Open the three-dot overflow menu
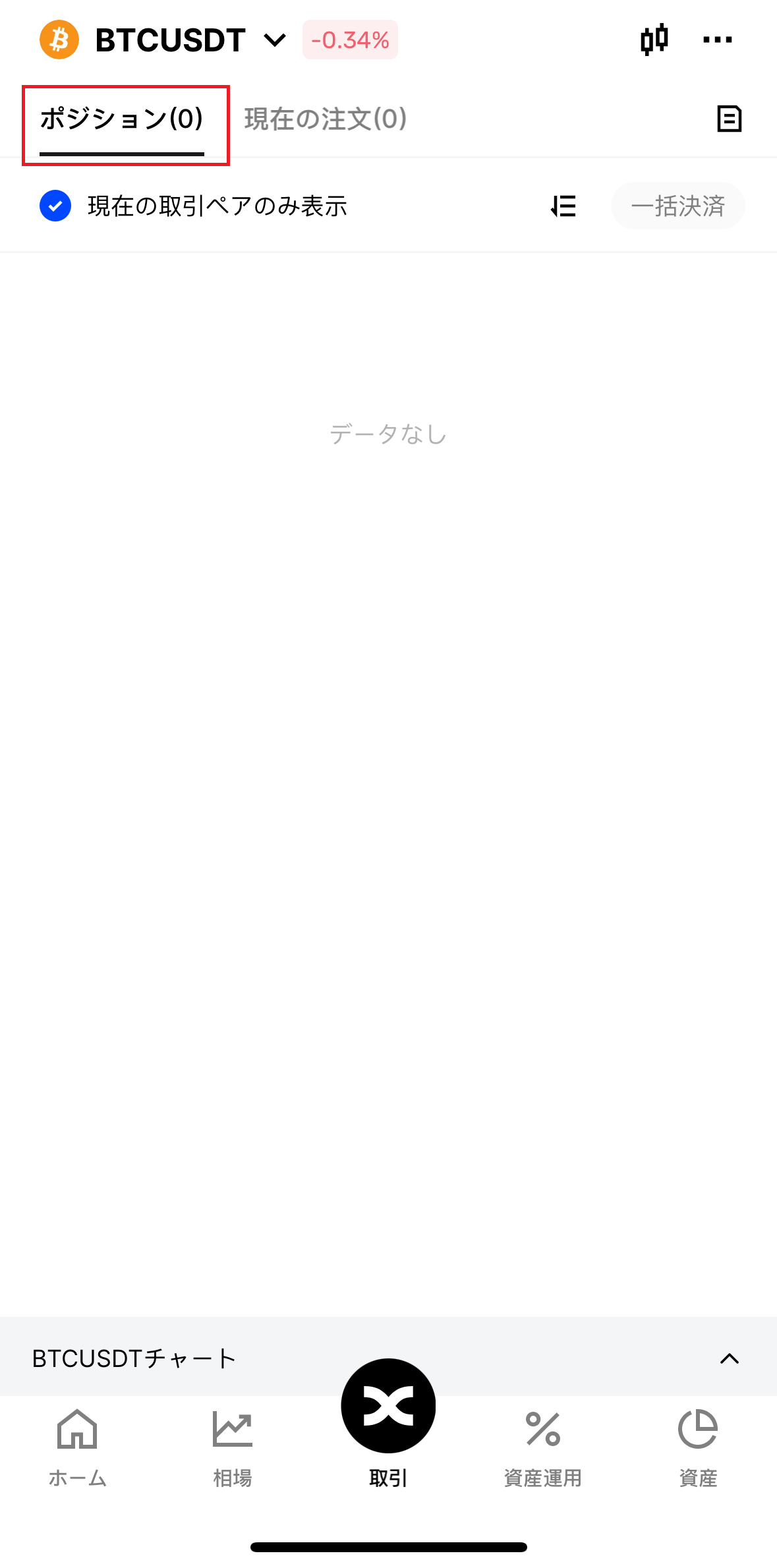Screen dimensions: 777x1568 click(717, 40)
